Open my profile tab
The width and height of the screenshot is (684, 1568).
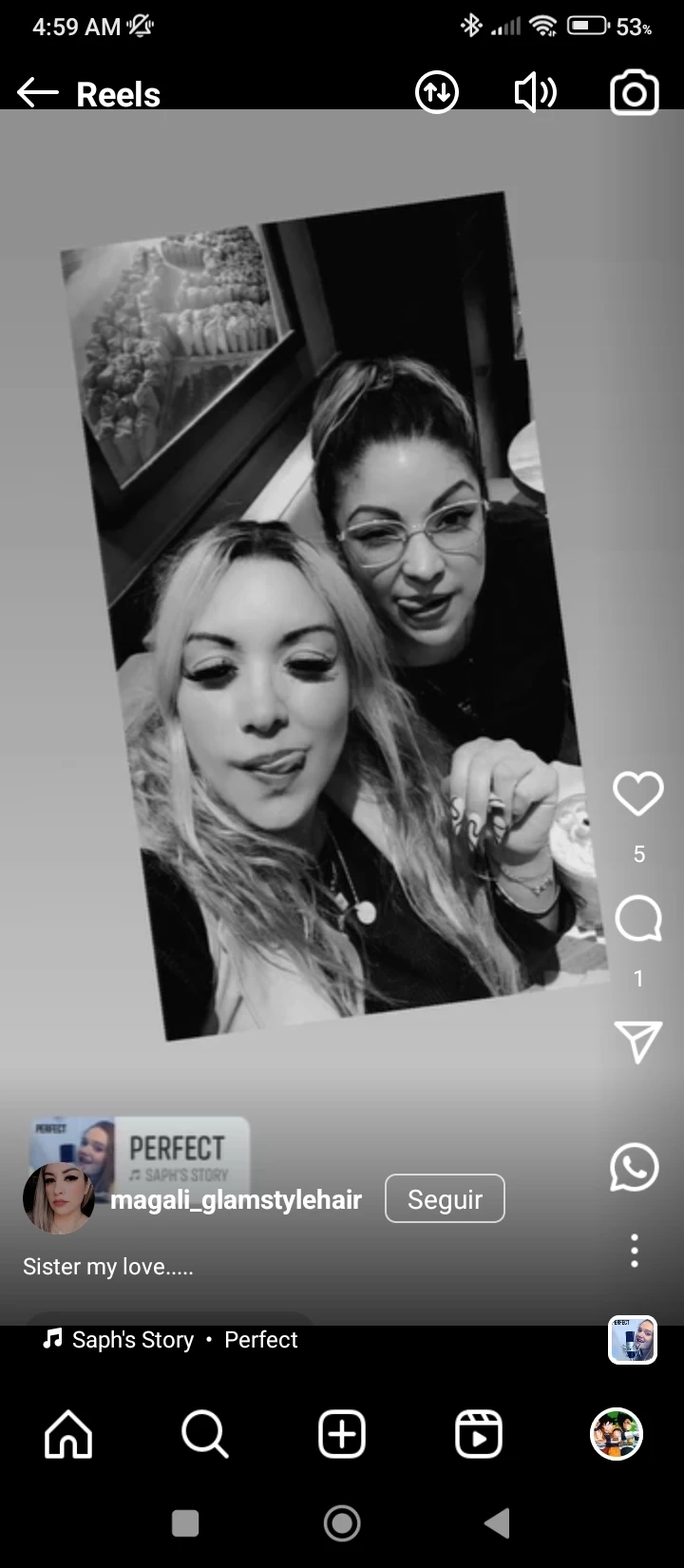[x=617, y=1434]
